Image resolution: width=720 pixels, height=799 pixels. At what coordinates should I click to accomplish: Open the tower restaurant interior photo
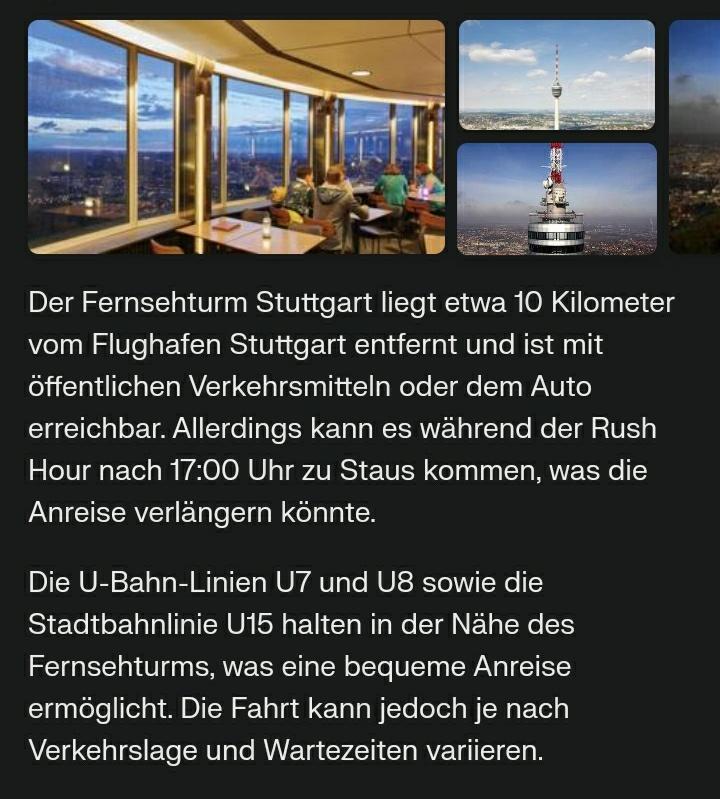coord(236,137)
